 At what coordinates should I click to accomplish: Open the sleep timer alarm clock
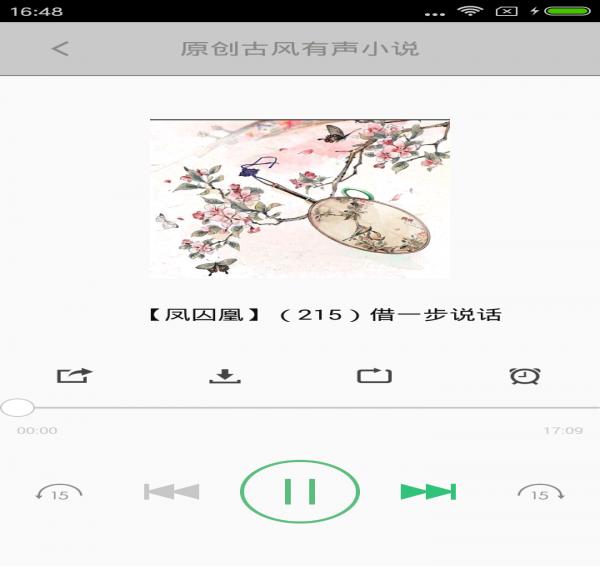pos(524,376)
